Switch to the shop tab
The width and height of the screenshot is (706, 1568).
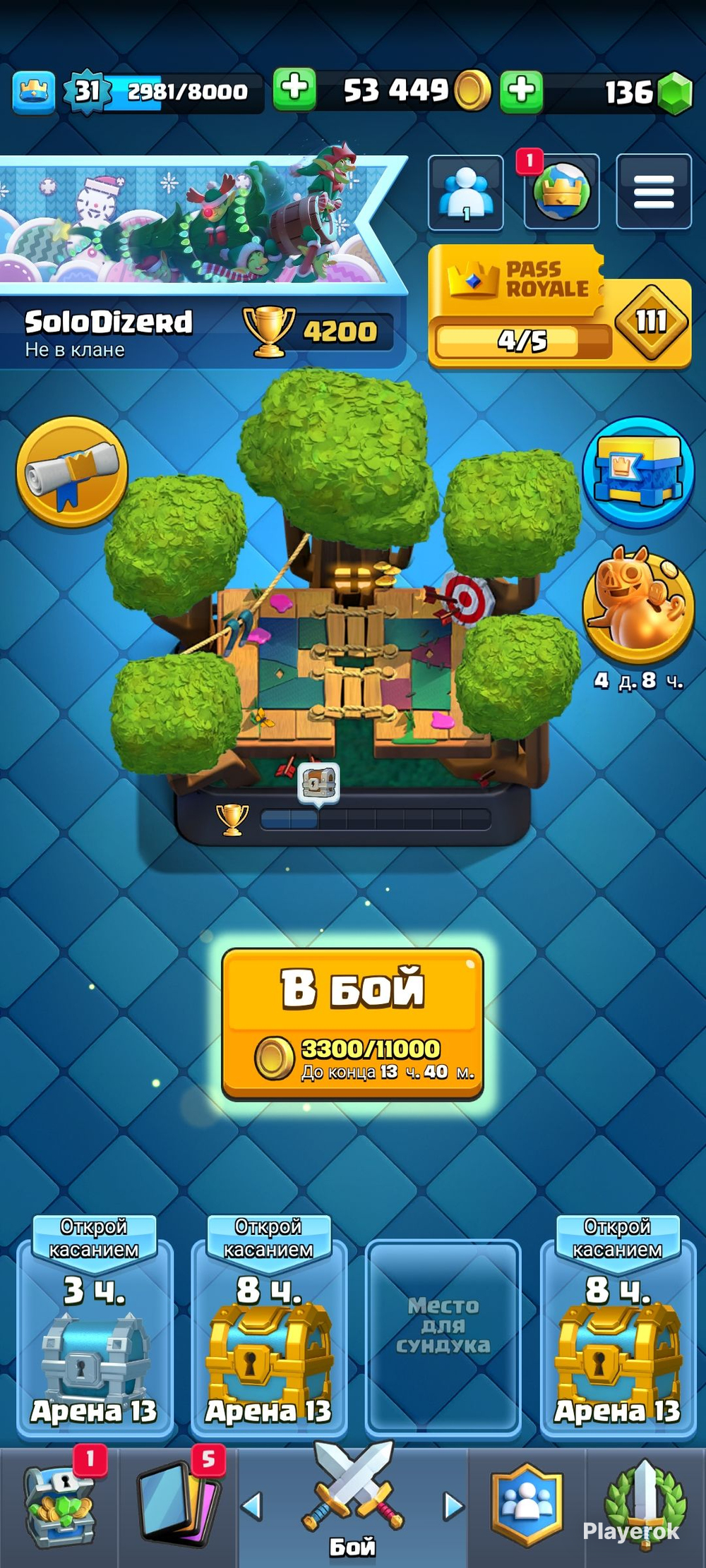click(59, 1507)
